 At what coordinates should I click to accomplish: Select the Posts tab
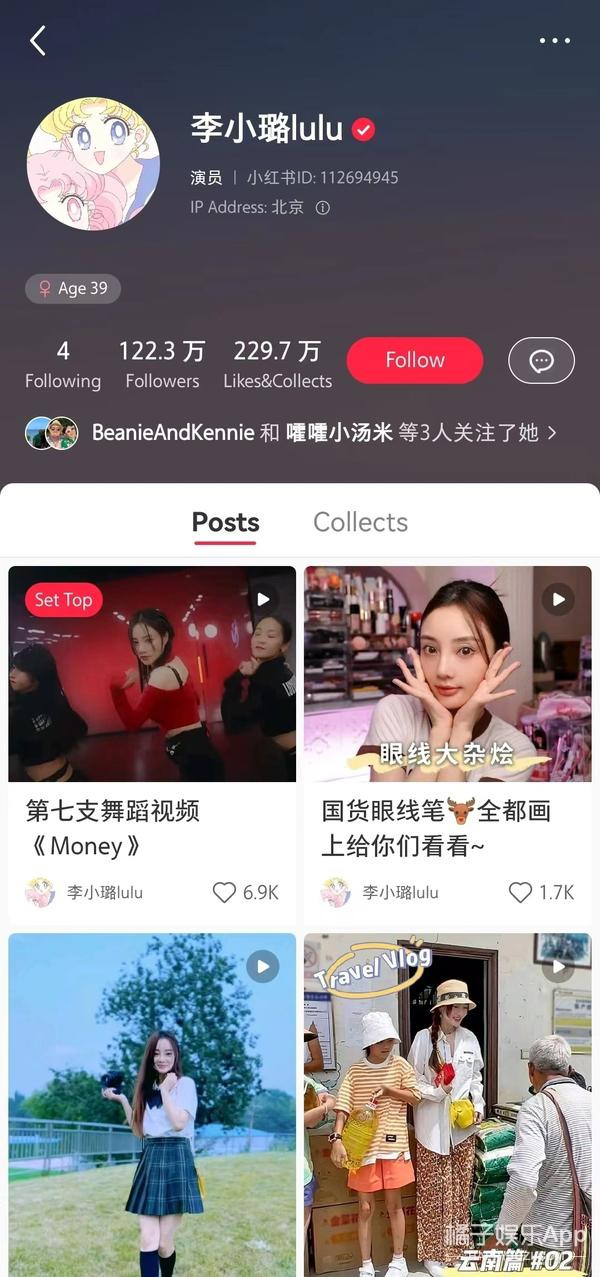coord(225,522)
